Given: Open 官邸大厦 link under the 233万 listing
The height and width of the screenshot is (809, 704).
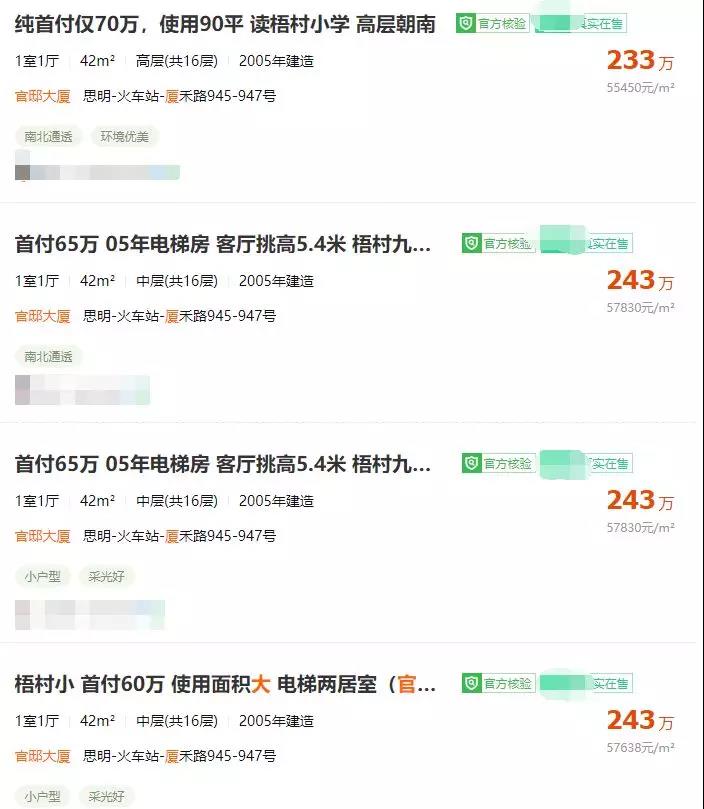Looking at the screenshot, I should pos(42,96).
